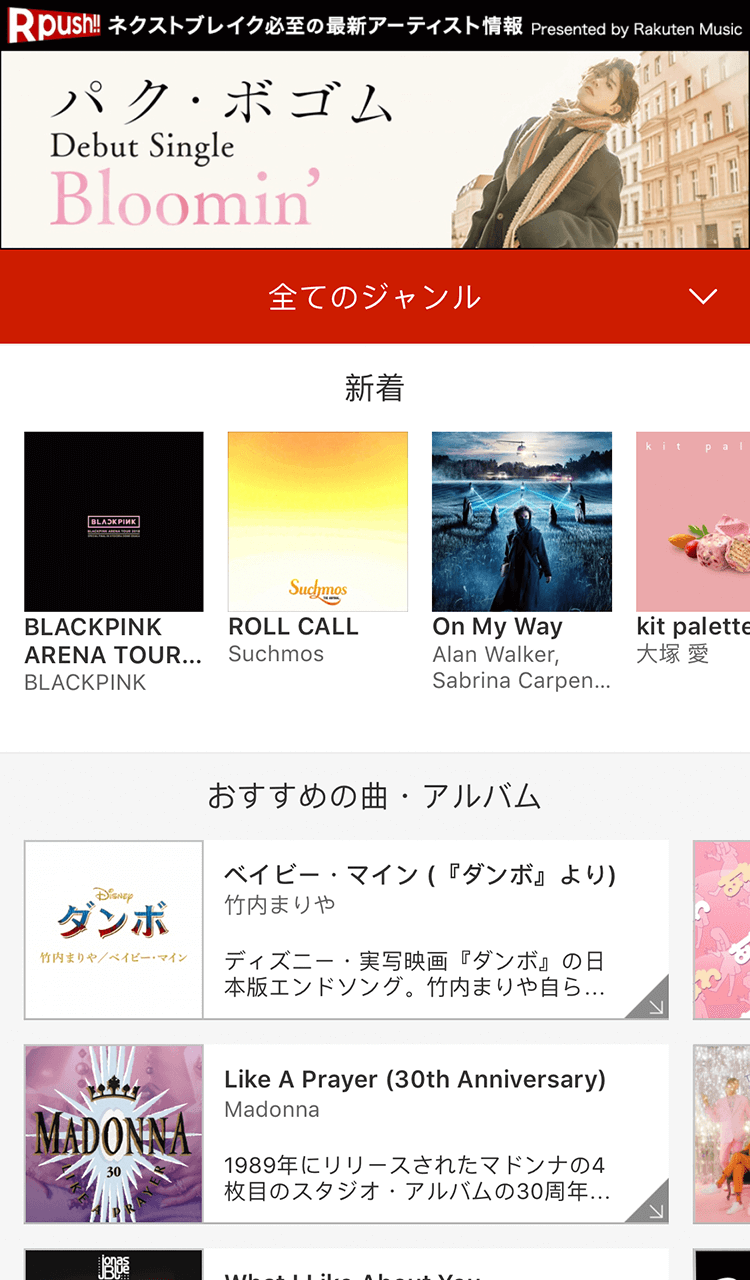Screen dimensions: 750x1280
Task: Expand the description on the Madonna card
Action: click(648, 1203)
